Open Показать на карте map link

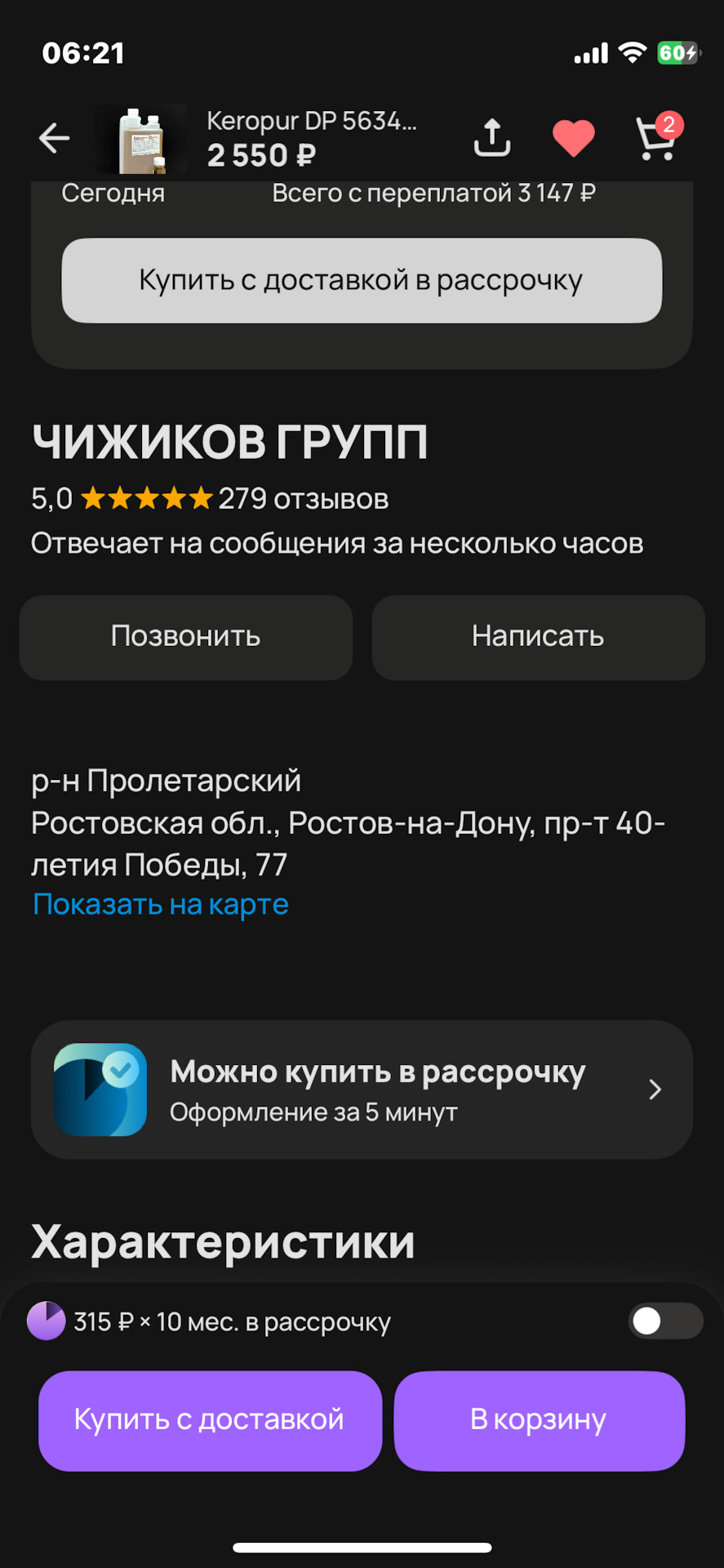click(160, 904)
